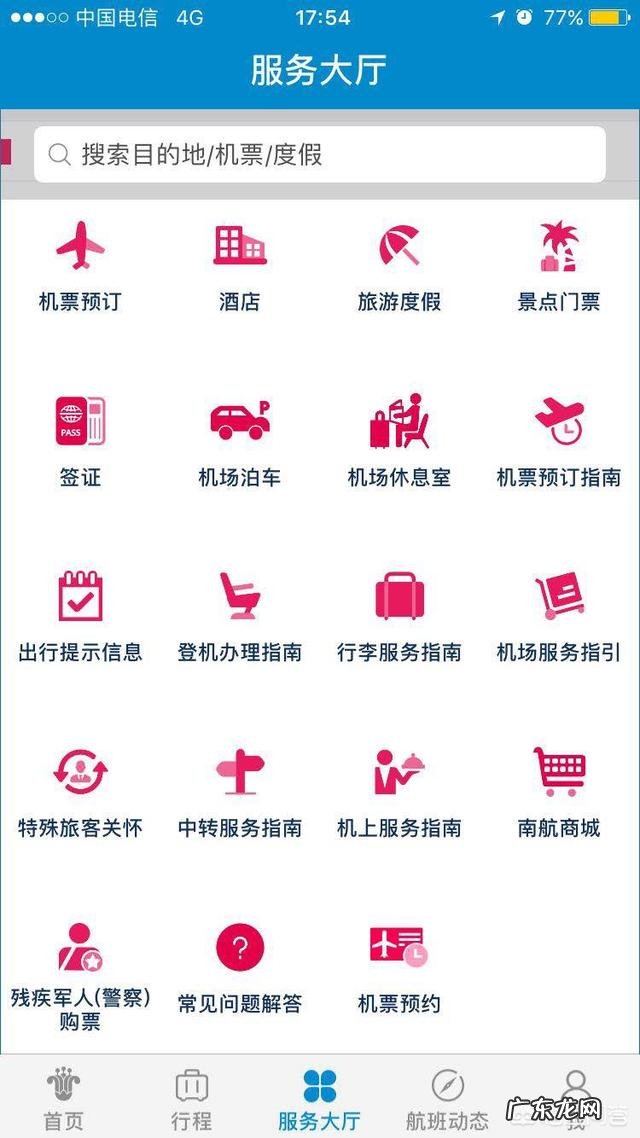View 机票预订指南 booking guide

click(x=559, y=440)
